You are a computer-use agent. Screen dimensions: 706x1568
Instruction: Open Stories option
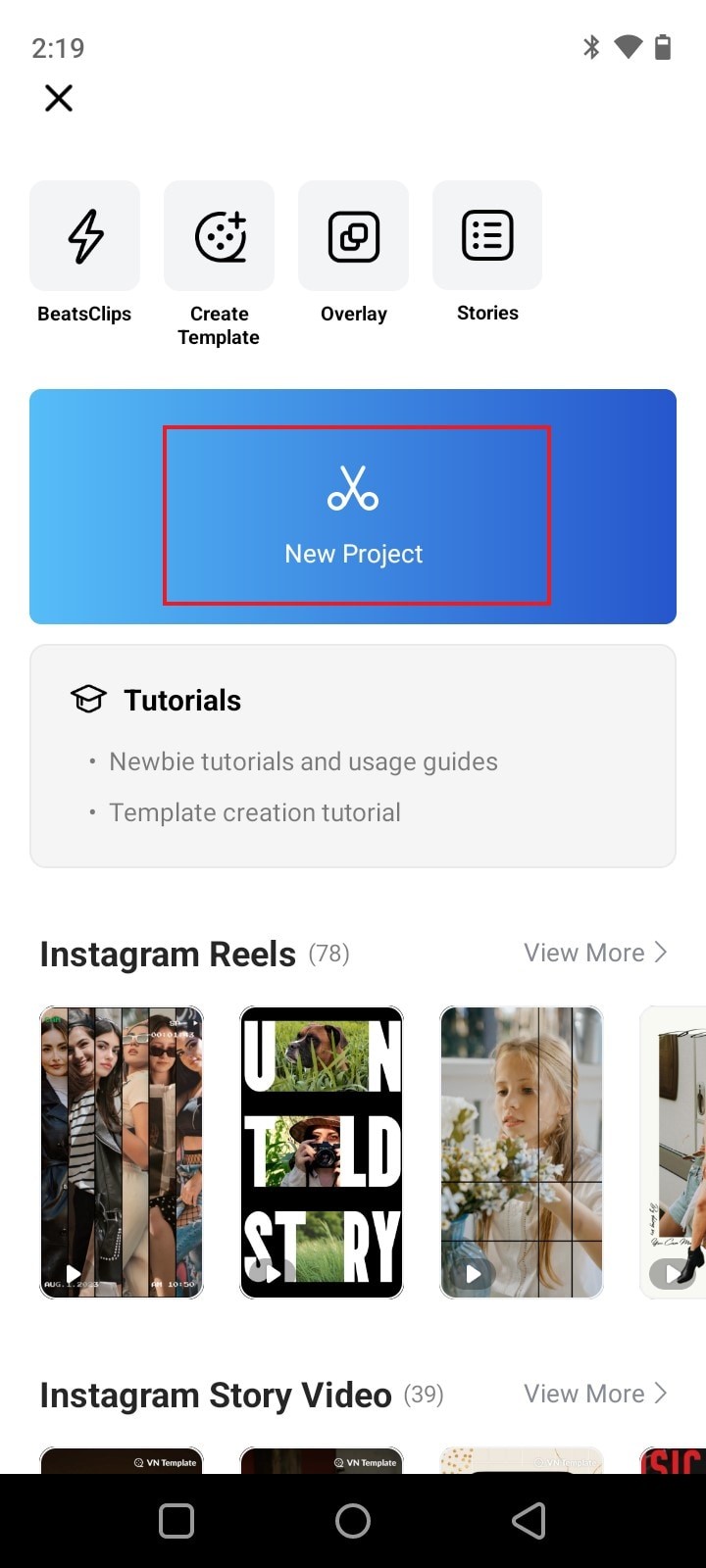(487, 236)
